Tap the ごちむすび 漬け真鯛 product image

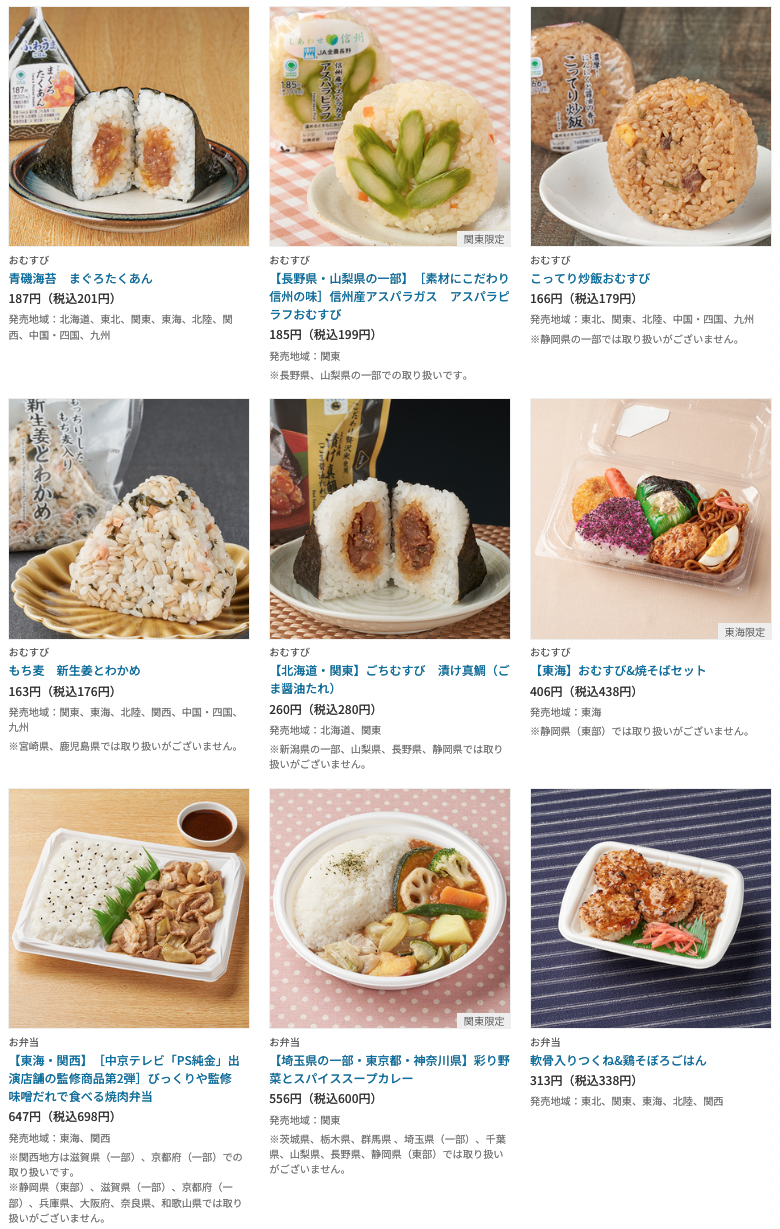(x=389, y=518)
